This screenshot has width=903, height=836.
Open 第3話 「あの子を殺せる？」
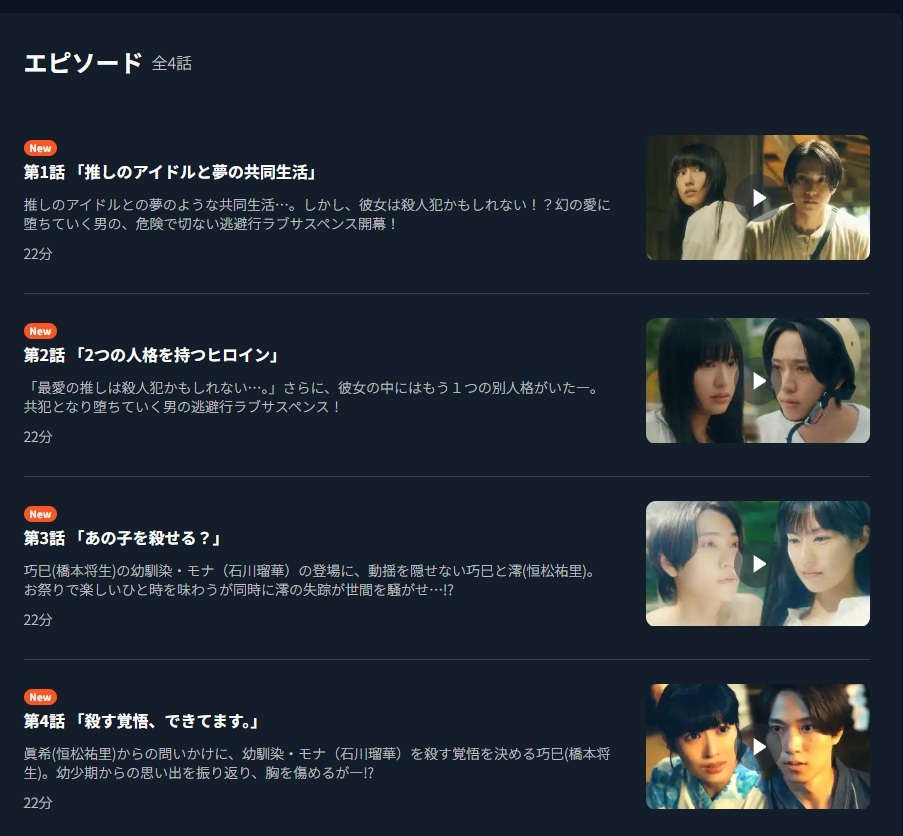pos(122,538)
